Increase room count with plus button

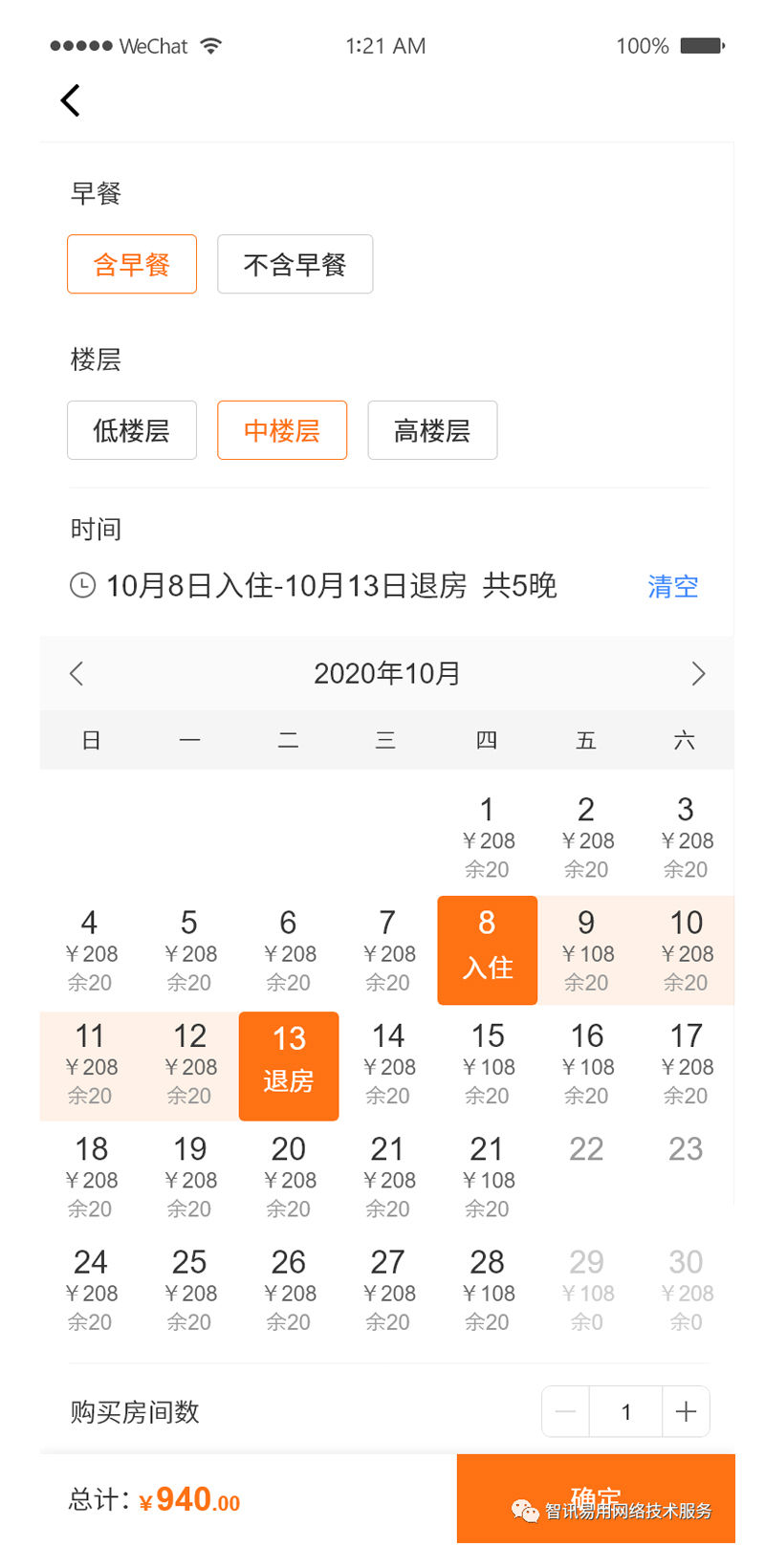pos(686,1411)
